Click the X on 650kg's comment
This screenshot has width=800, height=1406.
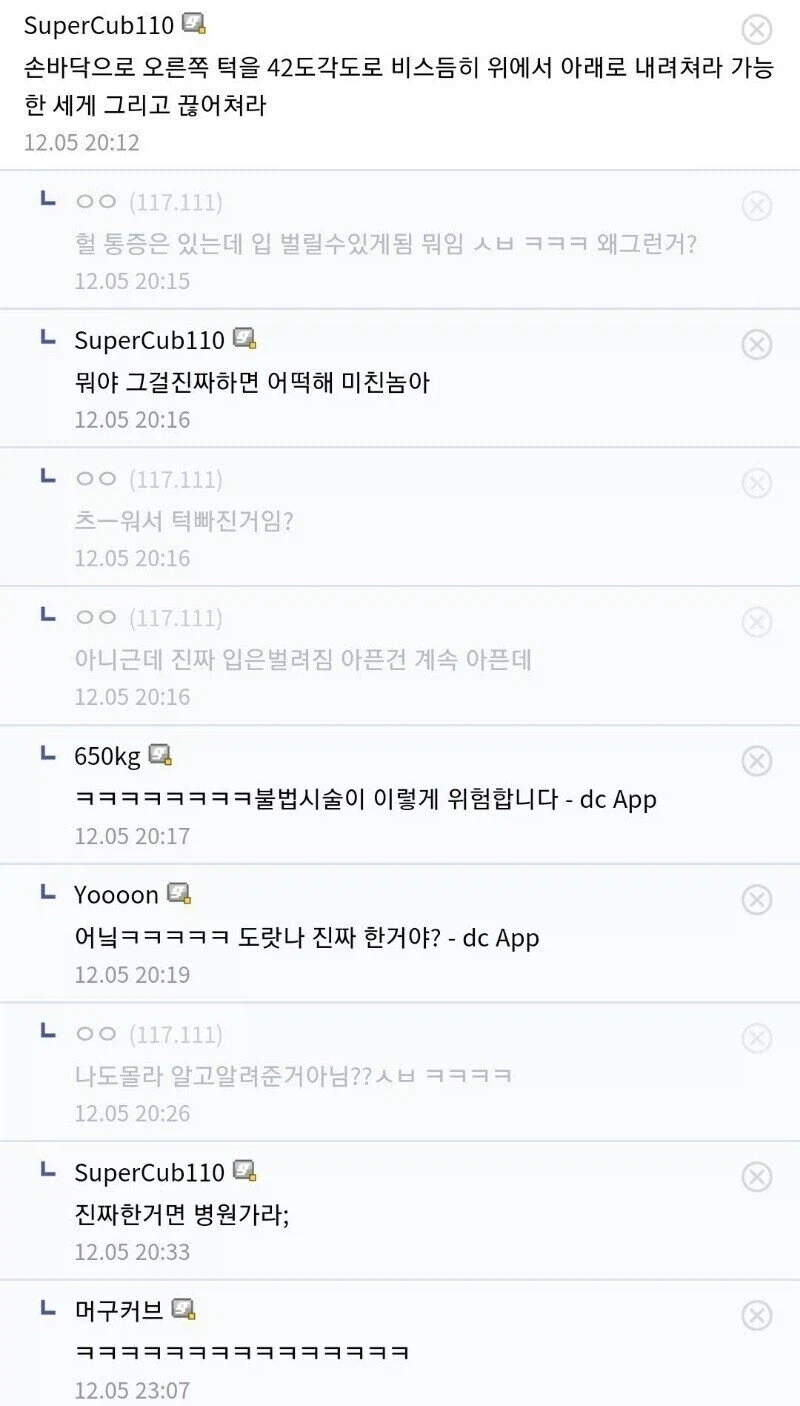pyautogui.click(x=757, y=760)
